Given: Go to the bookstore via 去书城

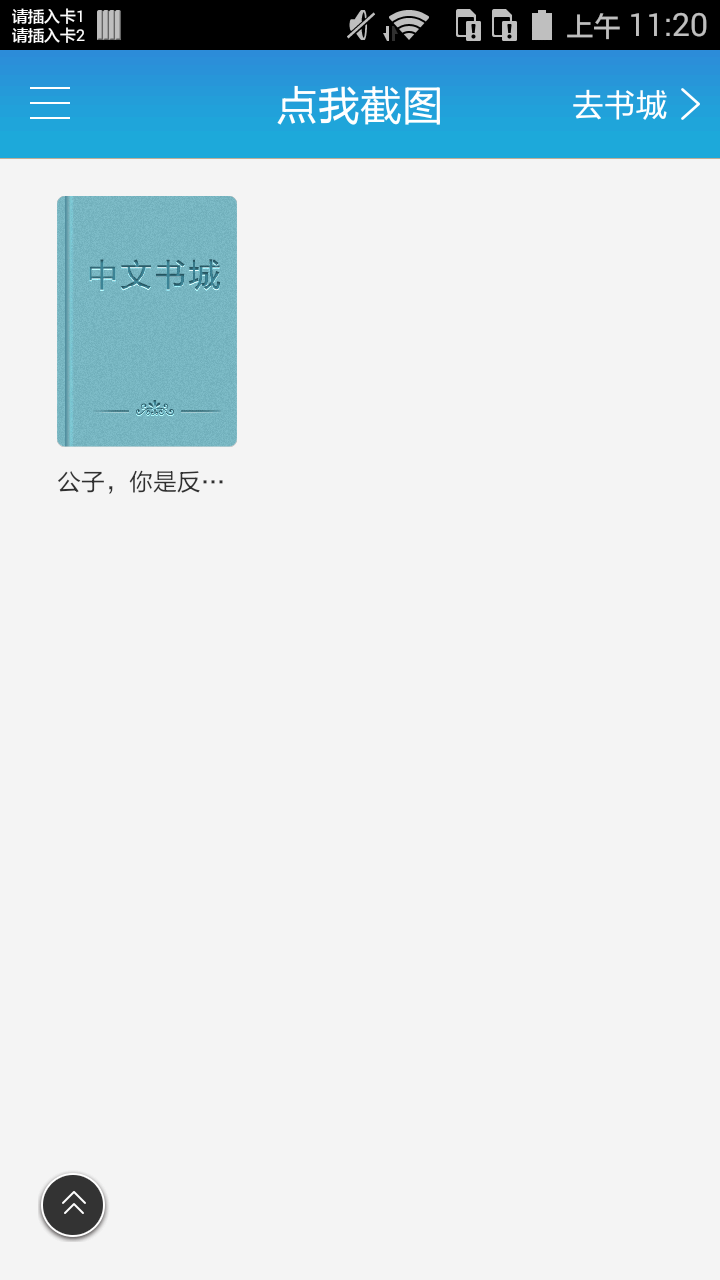Looking at the screenshot, I should tap(636, 105).
